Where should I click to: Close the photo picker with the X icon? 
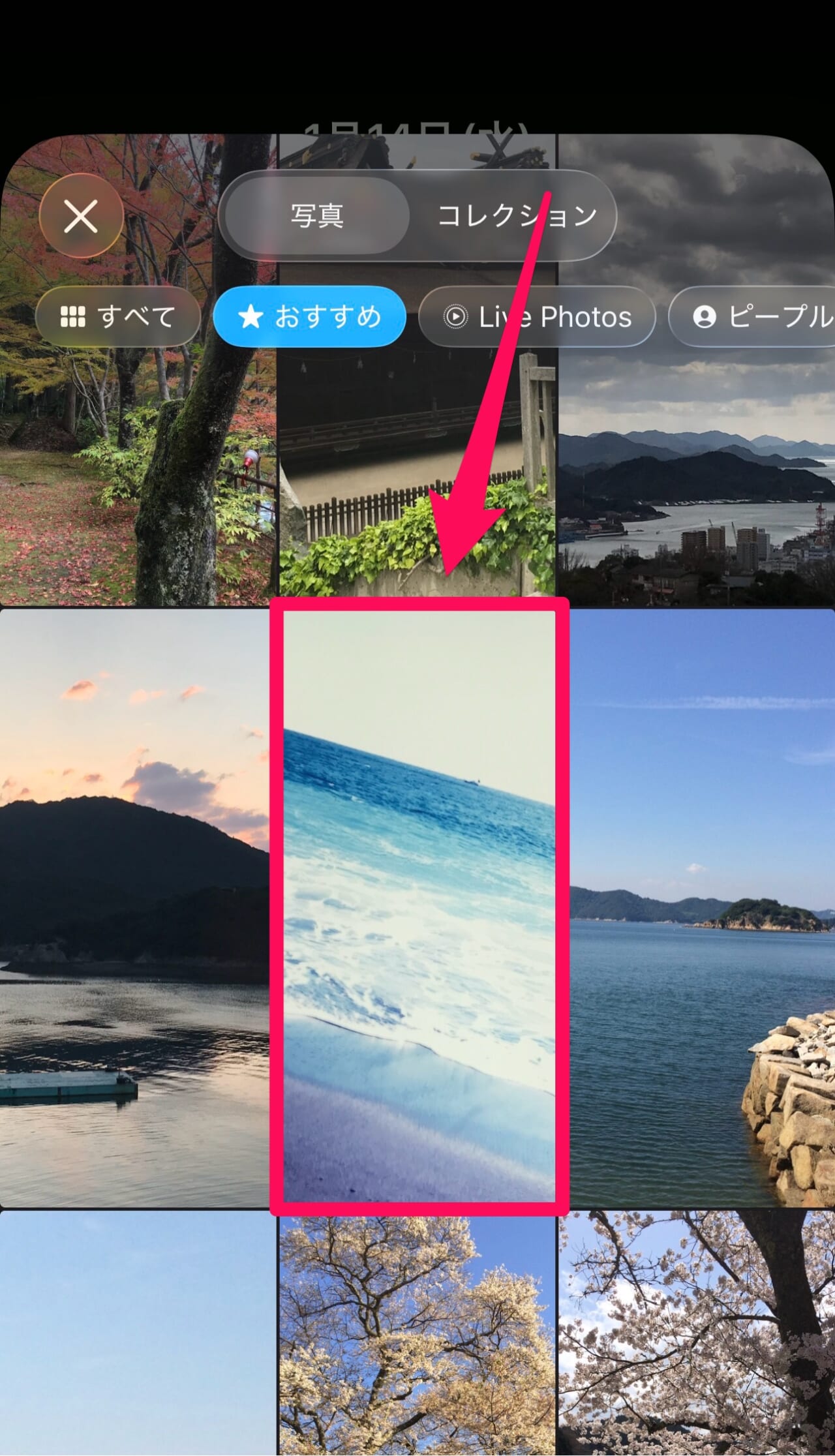81,216
